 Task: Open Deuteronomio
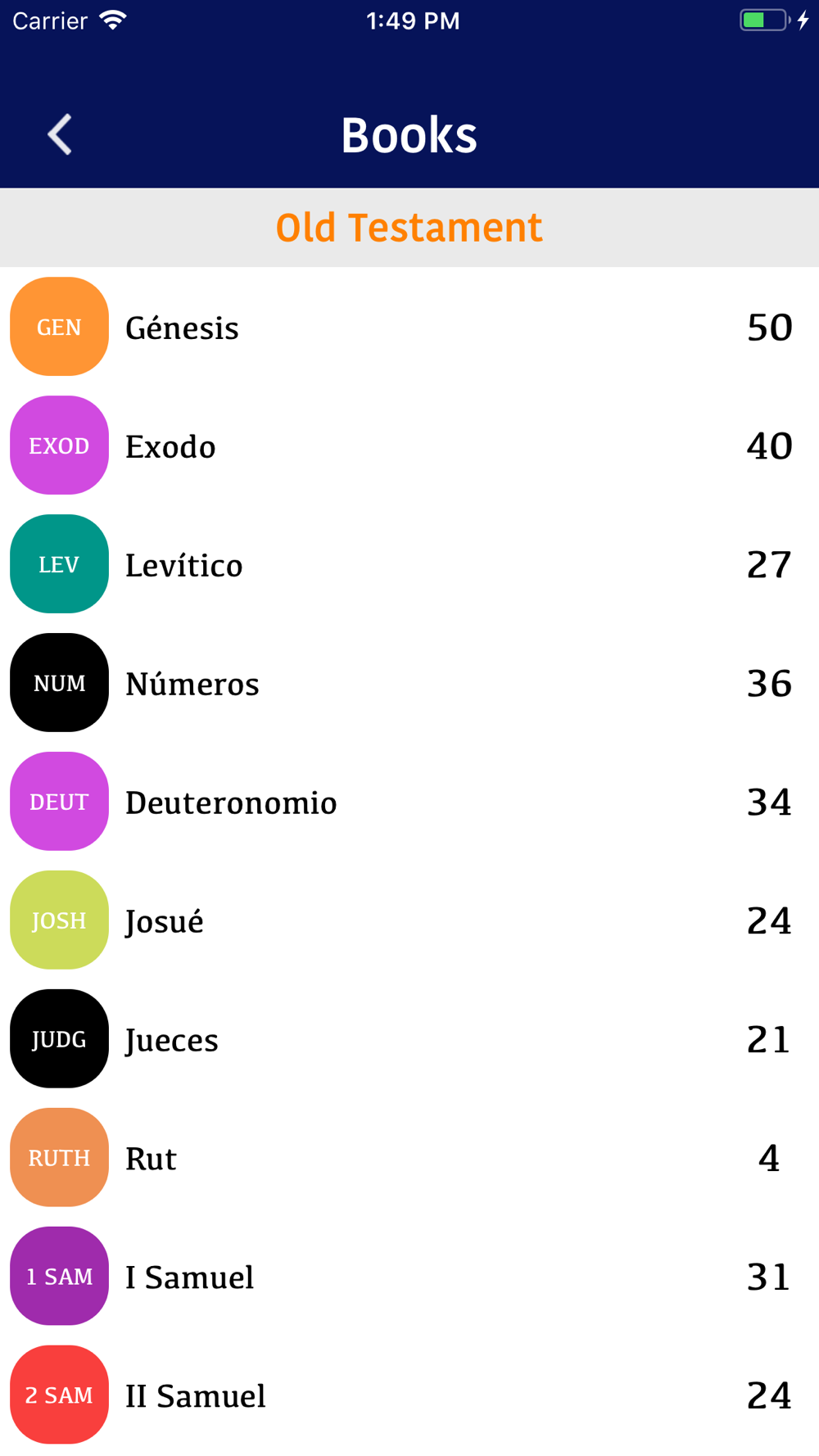tap(409, 802)
